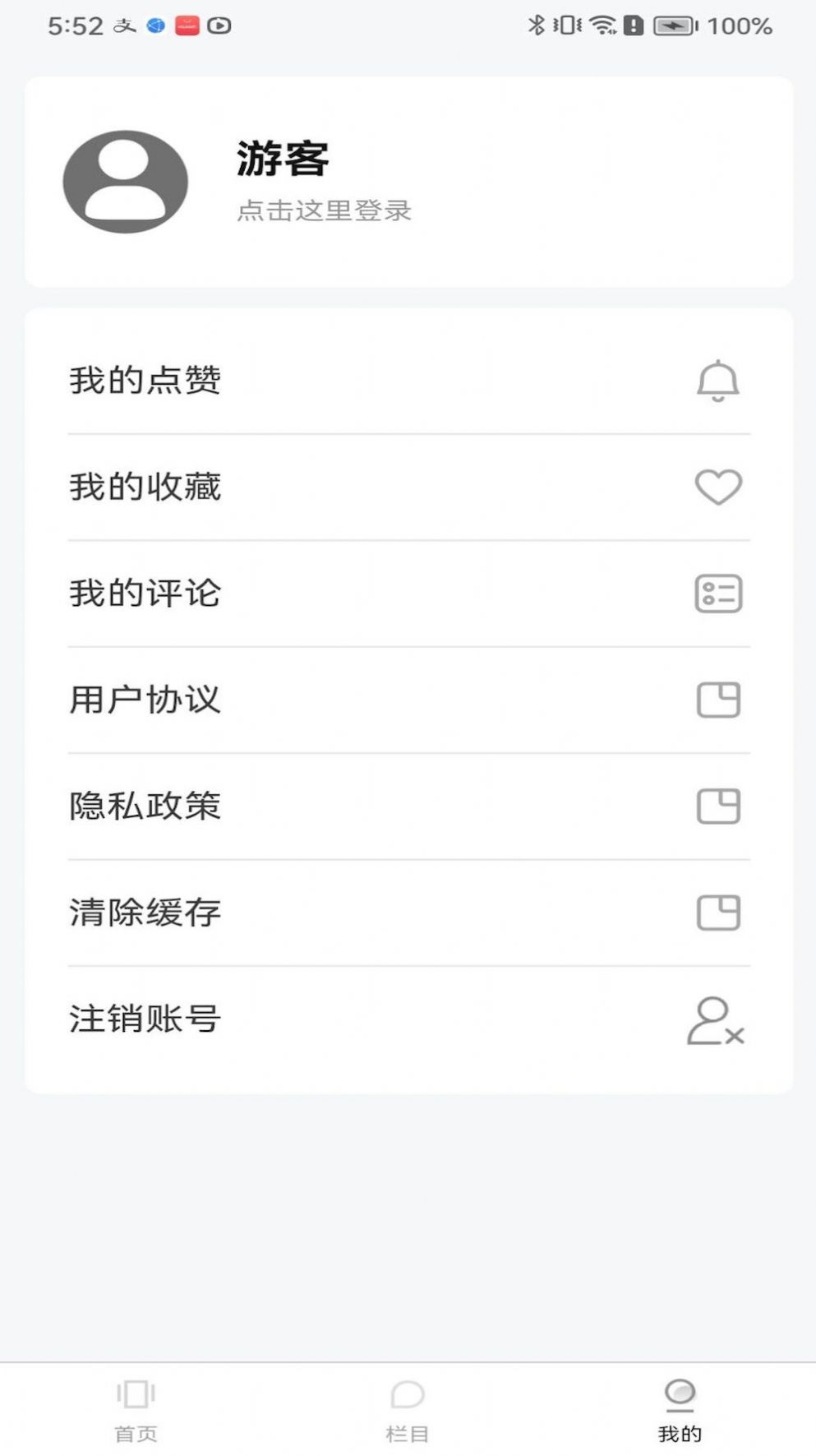
Task: Switch to the 首页 tab
Action: point(136,1406)
